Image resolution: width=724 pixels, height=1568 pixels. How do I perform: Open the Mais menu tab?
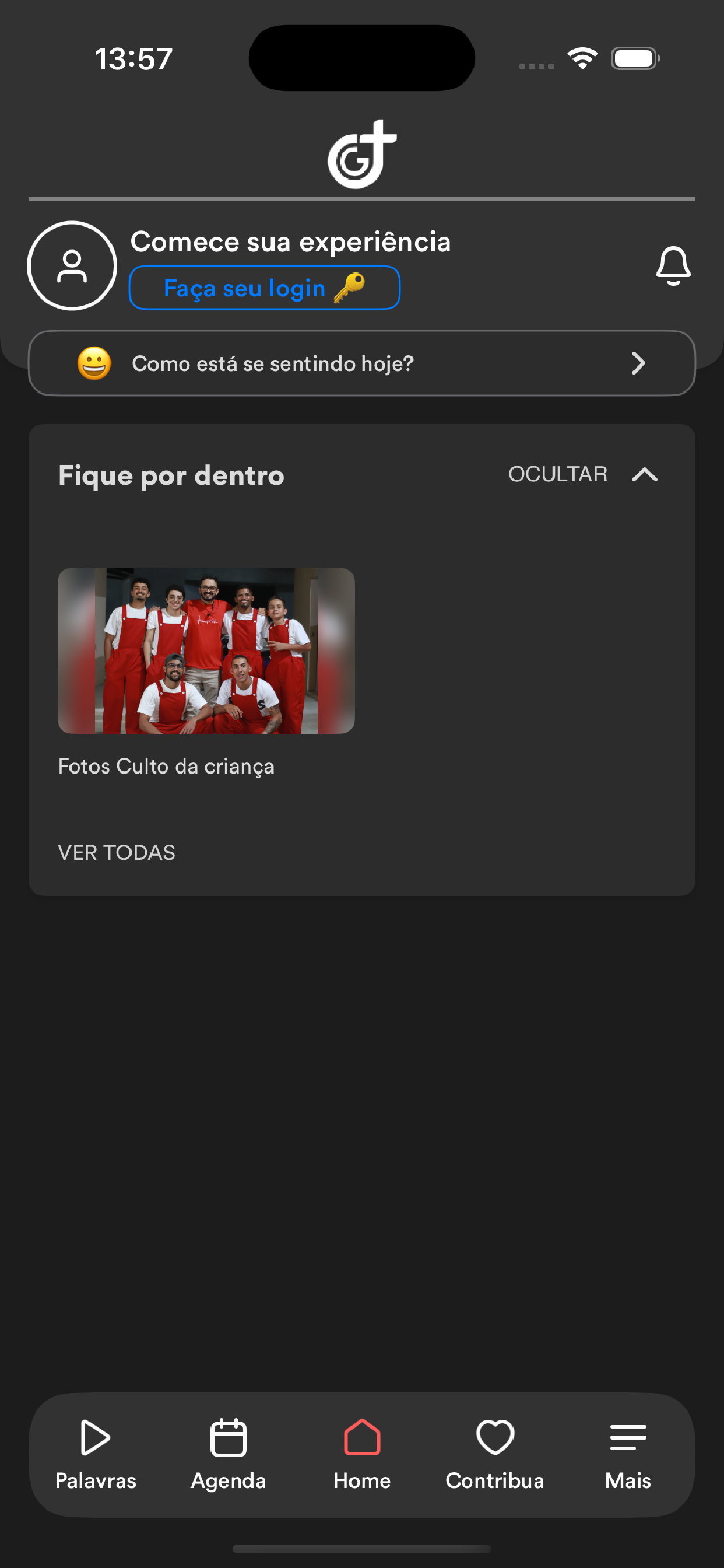pos(628,1455)
